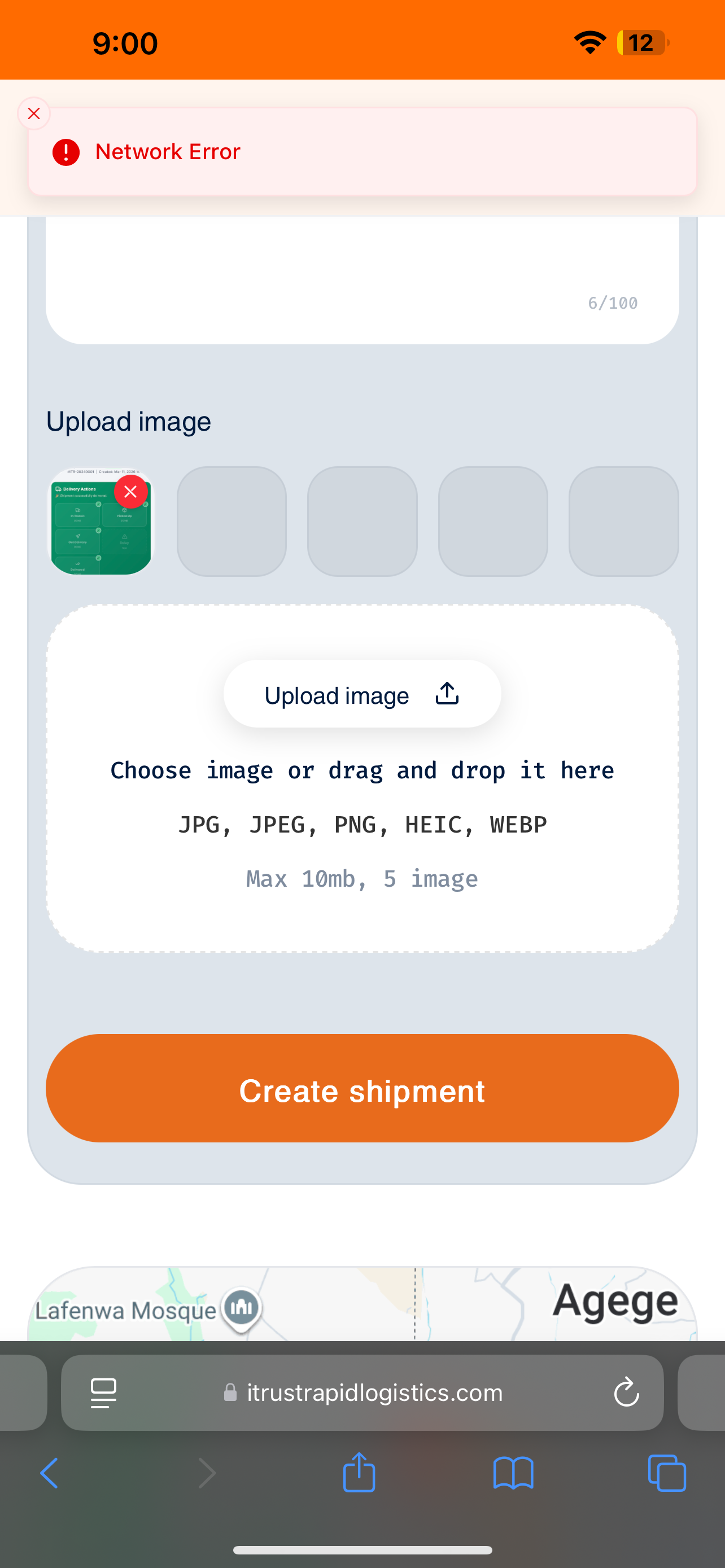The height and width of the screenshot is (1568, 725).
Task: Go back to the previous page
Action: pyautogui.click(x=49, y=1474)
